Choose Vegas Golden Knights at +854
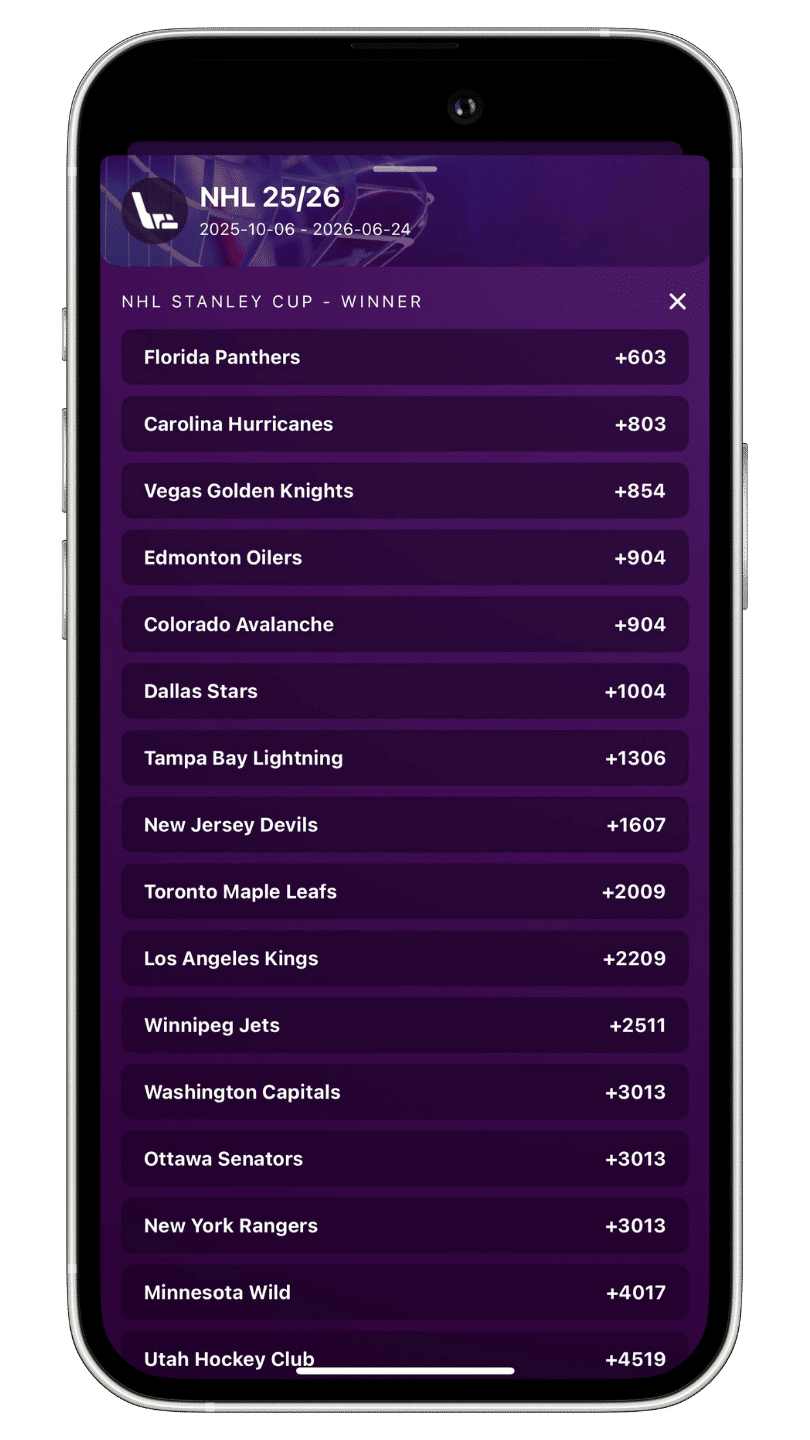 point(405,491)
